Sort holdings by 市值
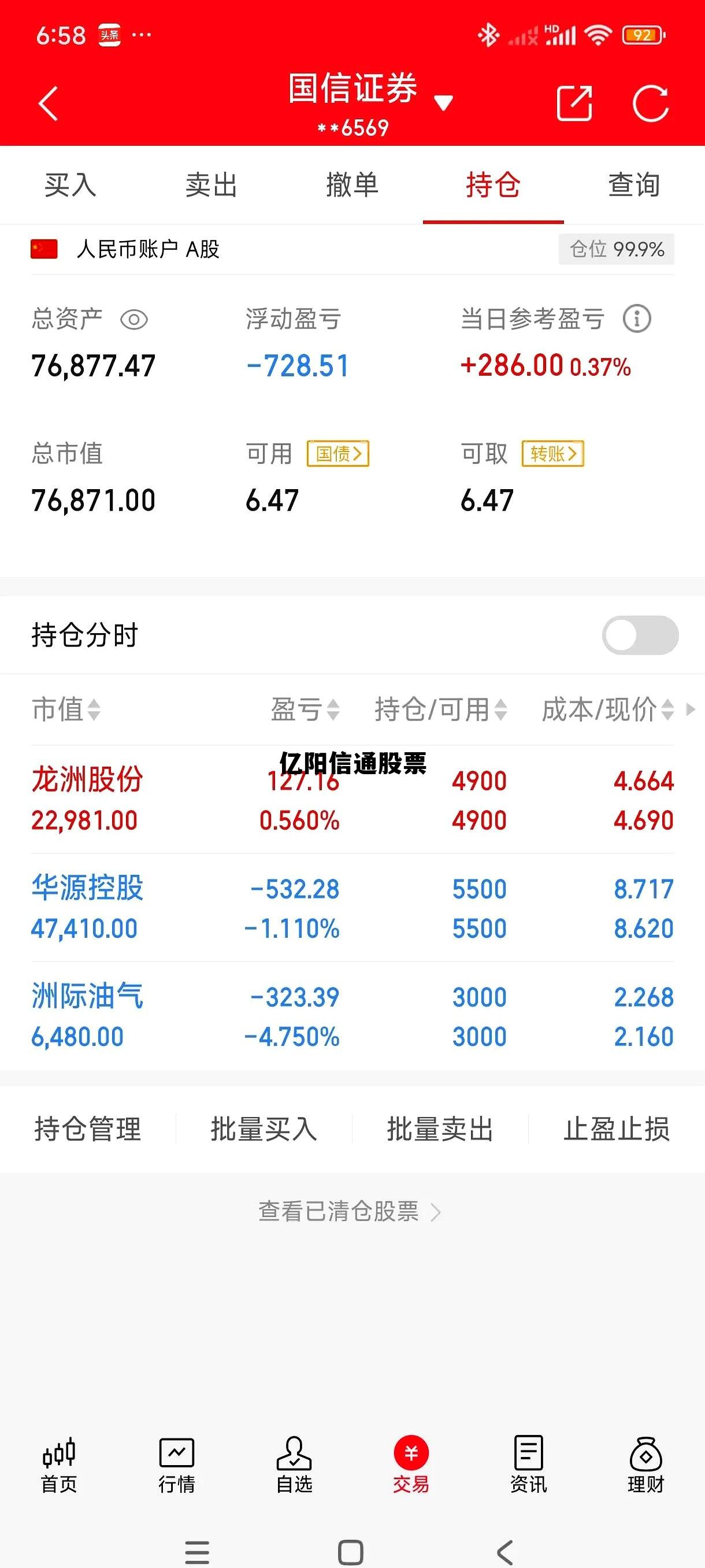705x1568 pixels. pyautogui.click(x=65, y=711)
